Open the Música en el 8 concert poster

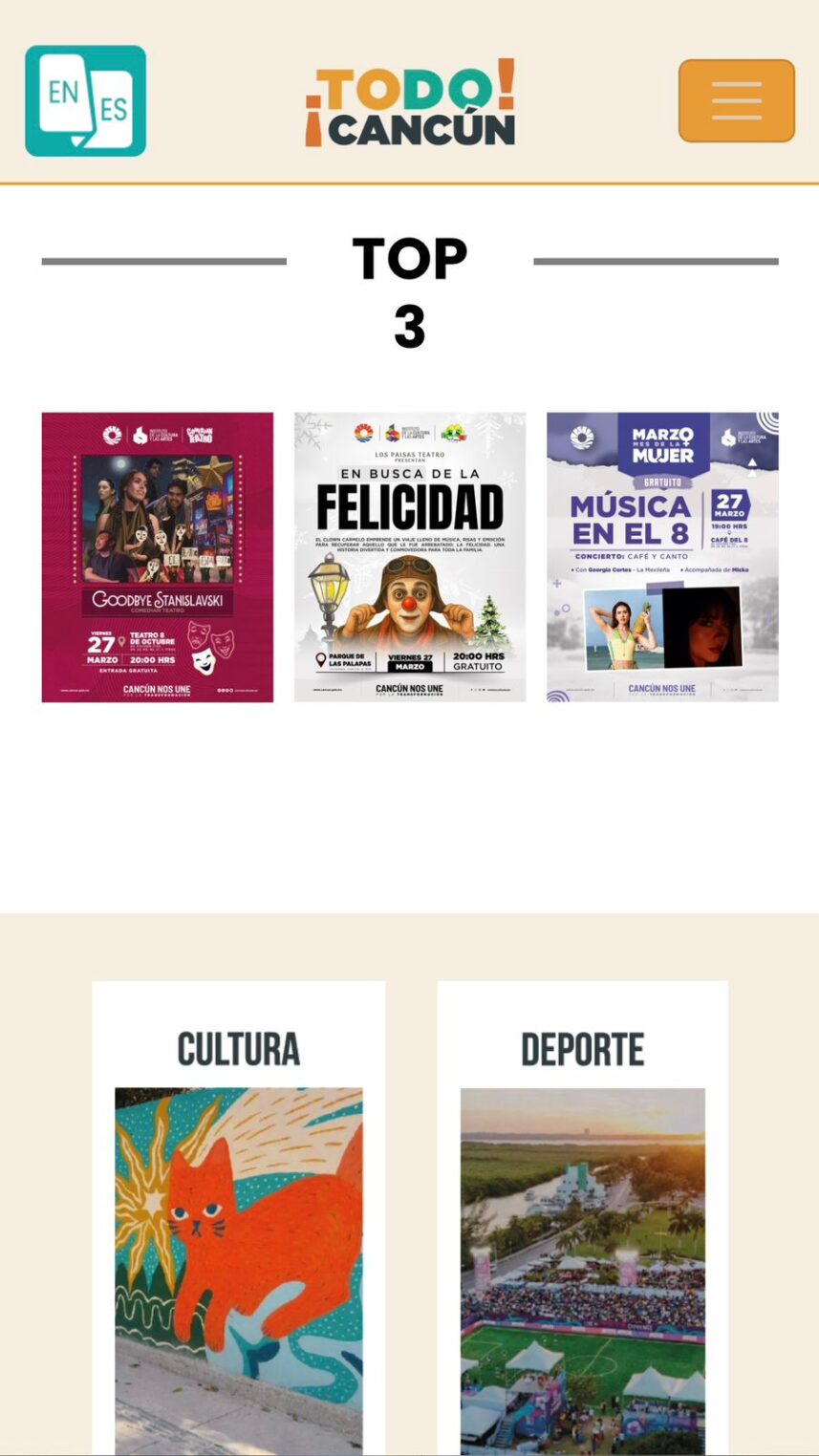click(662, 557)
